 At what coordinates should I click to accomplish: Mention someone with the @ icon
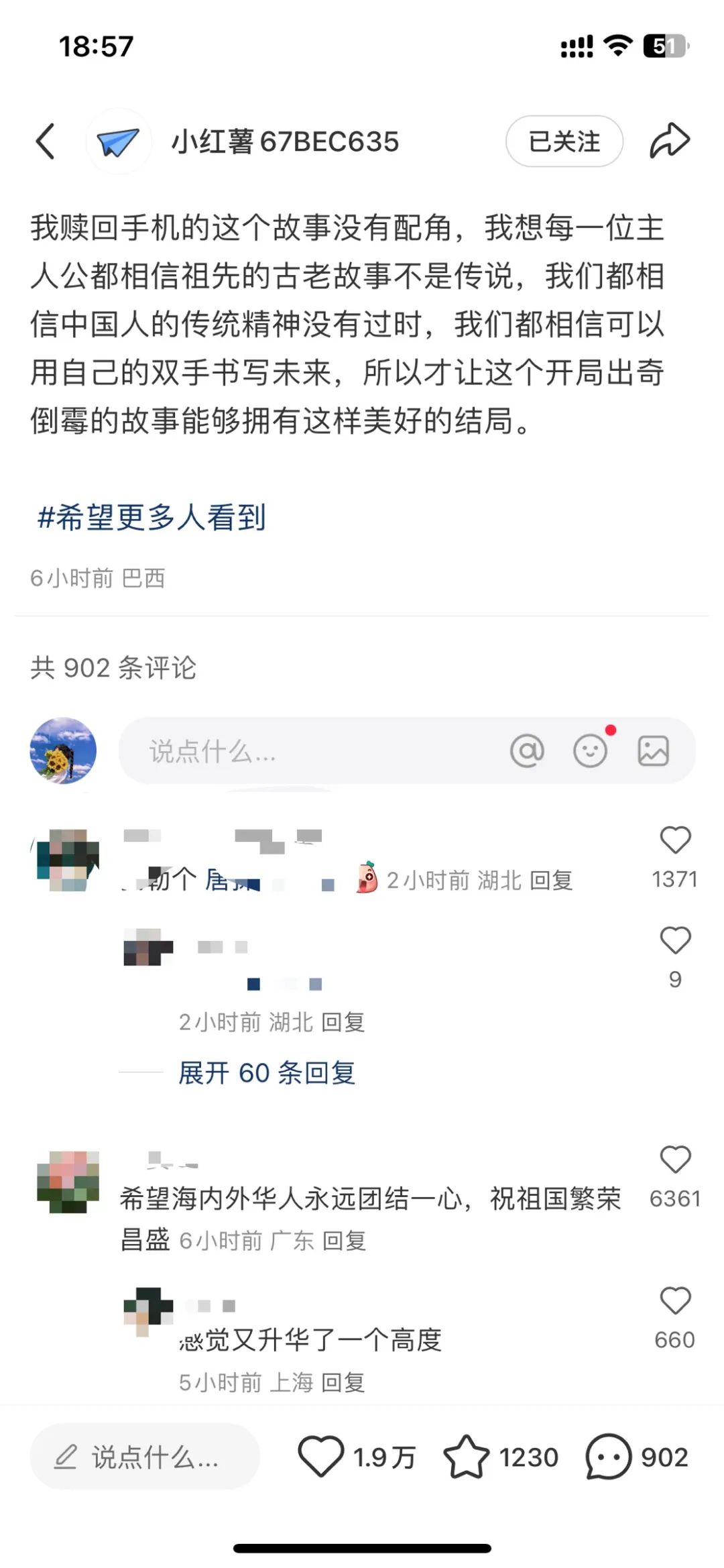coord(527,751)
